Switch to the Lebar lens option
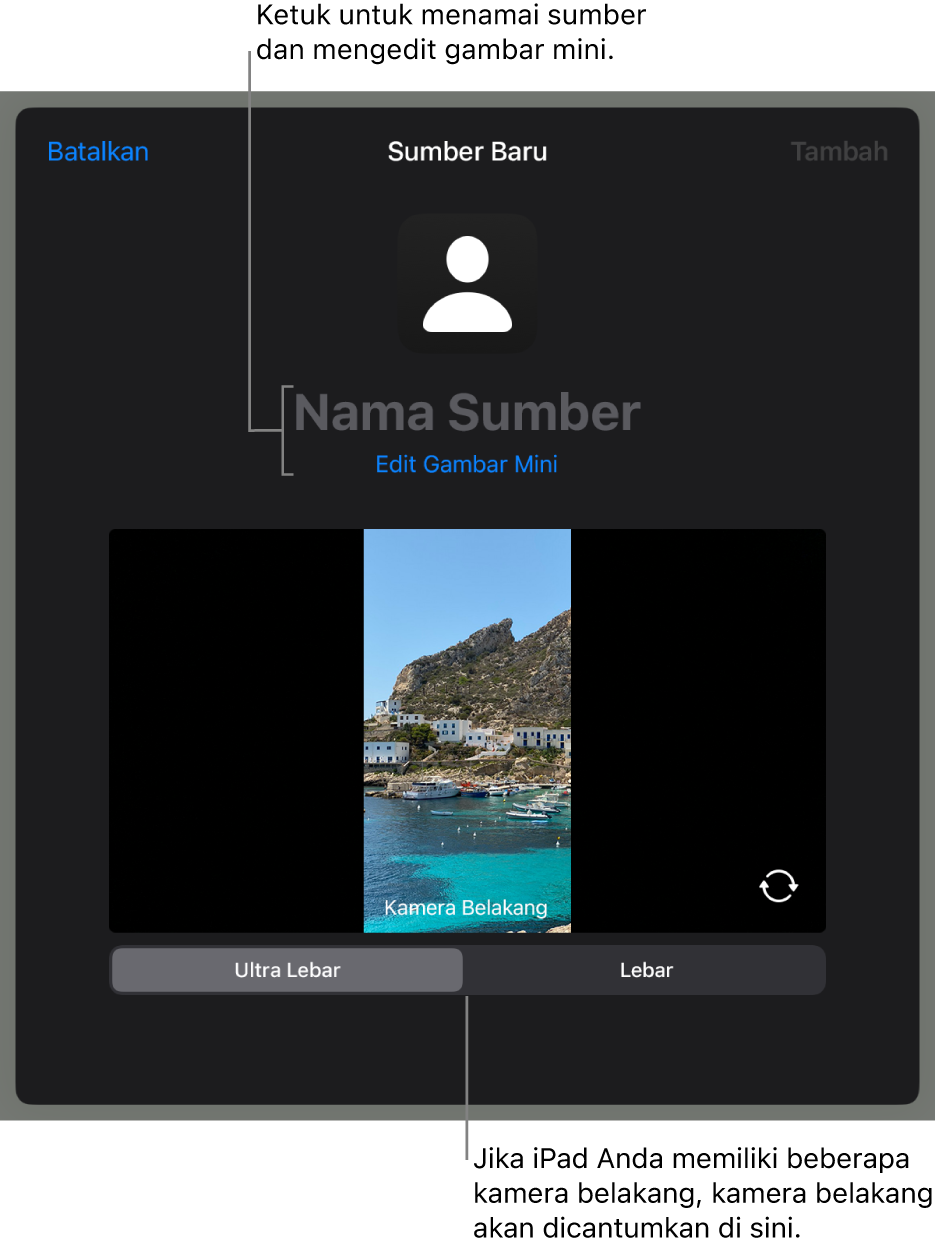 pyautogui.click(x=646, y=970)
